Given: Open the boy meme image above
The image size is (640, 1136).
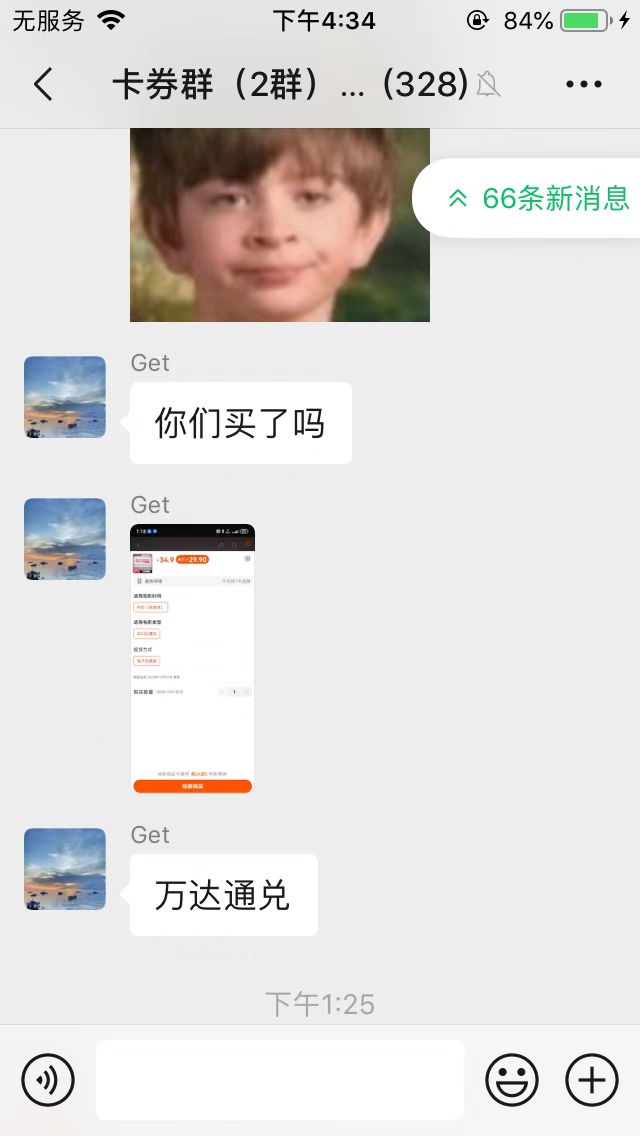Looking at the screenshot, I should coord(280,225).
